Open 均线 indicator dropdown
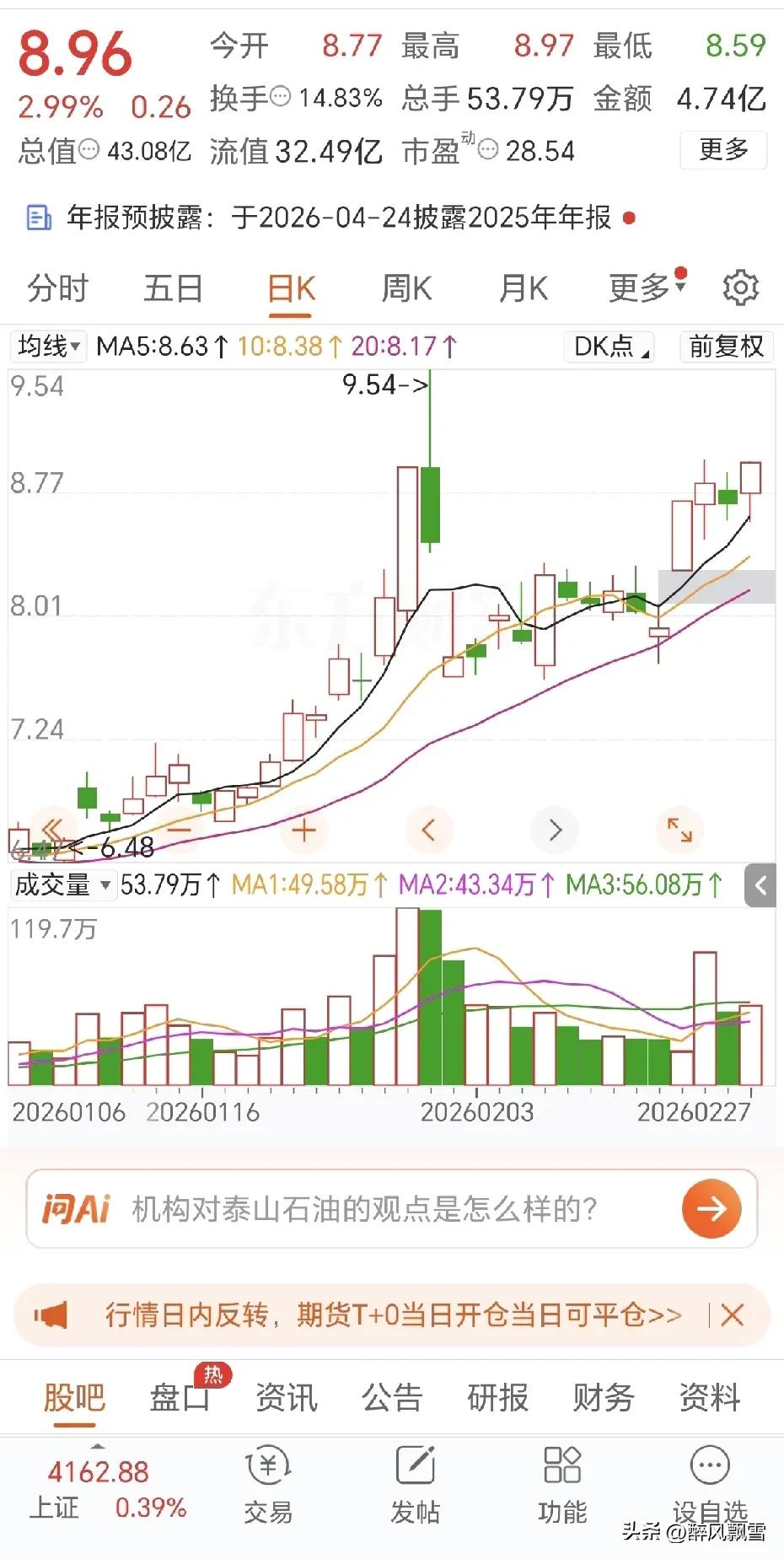 (x=49, y=347)
